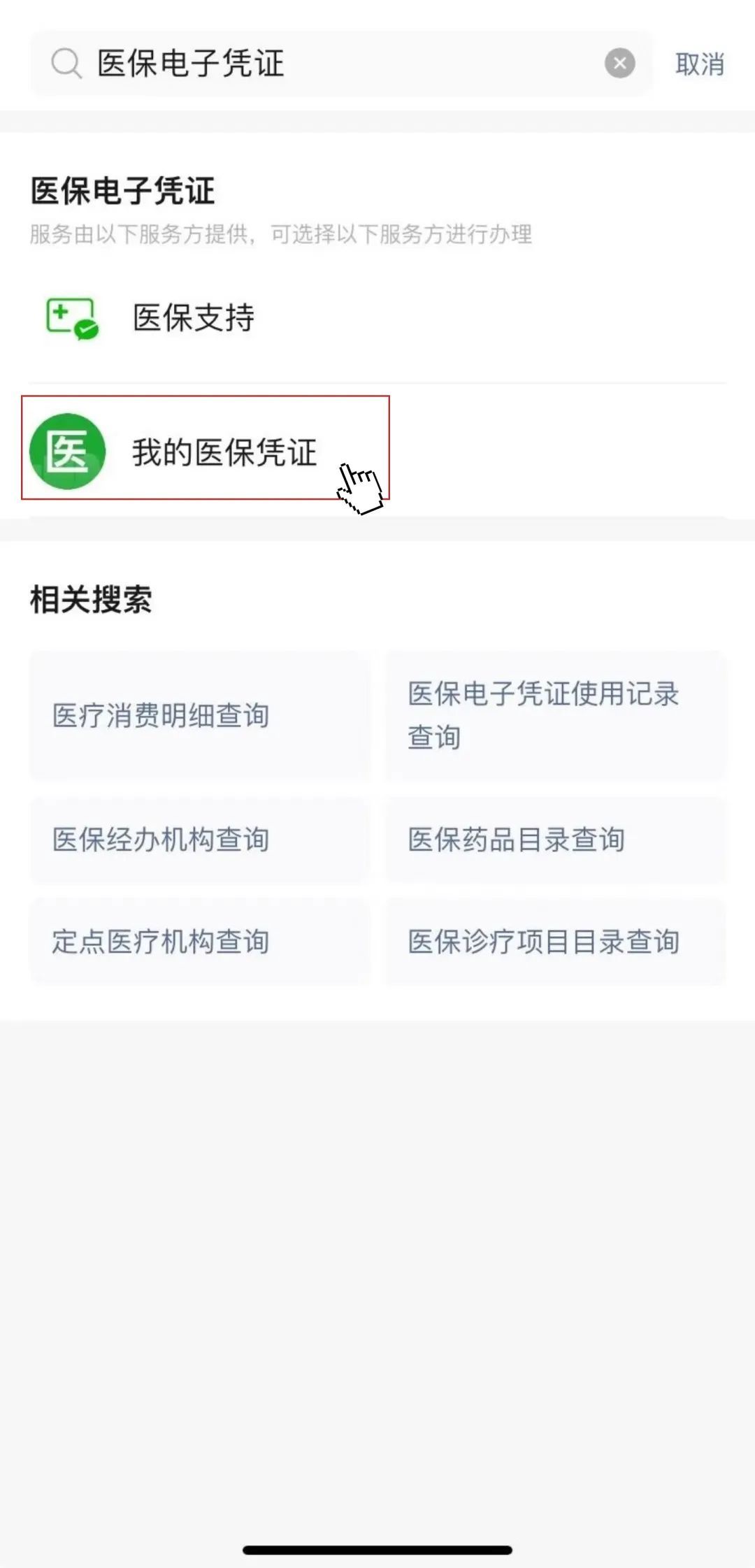The height and width of the screenshot is (1568, 755).
Task: Click the search magnifier icon
Action: (x=66, y=63)
